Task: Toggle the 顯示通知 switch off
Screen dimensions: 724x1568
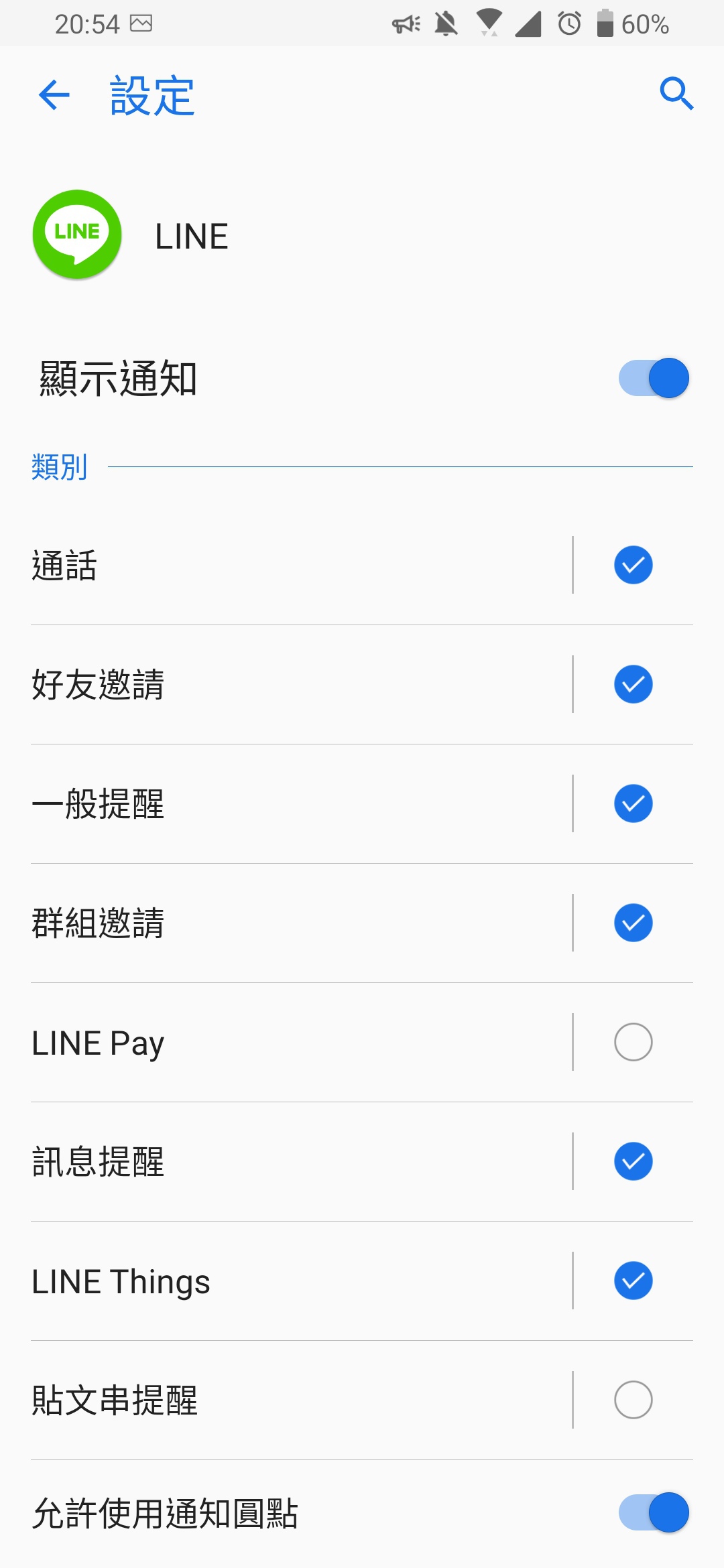Action: tap(654, 378)
